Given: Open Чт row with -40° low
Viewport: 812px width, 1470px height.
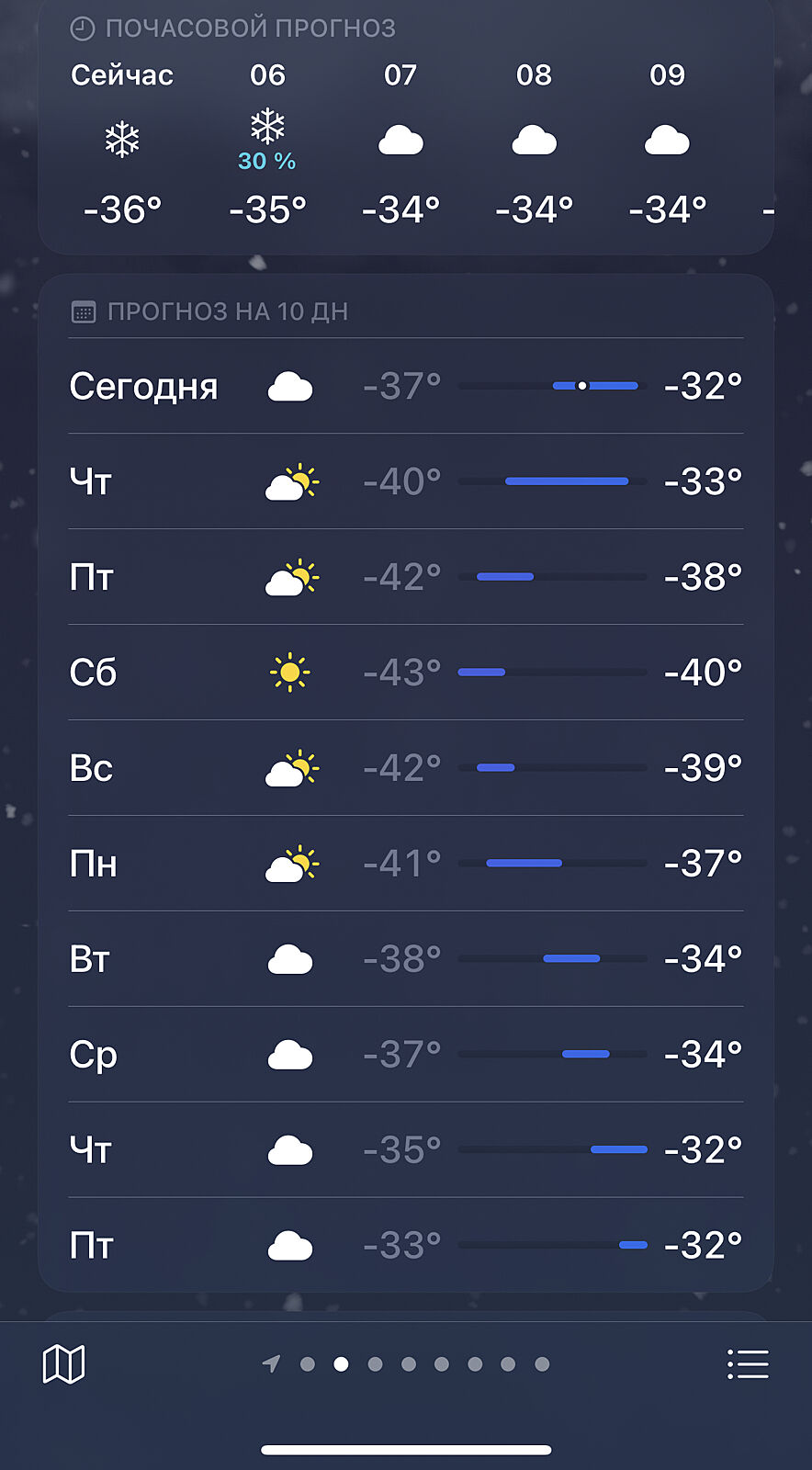Looking at the screenshot, I should click(x=405, y=481).
